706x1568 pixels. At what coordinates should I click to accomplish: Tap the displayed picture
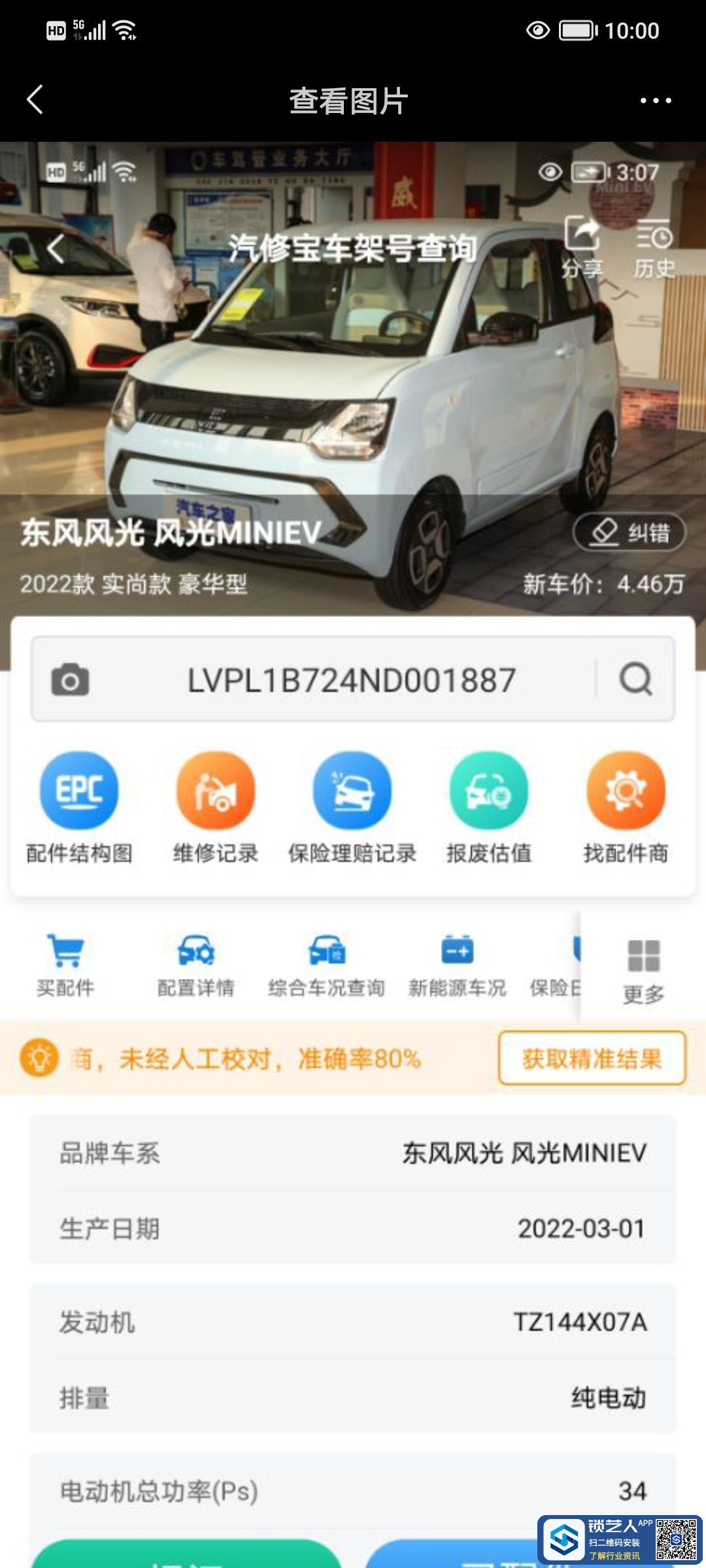pos(353,849)
